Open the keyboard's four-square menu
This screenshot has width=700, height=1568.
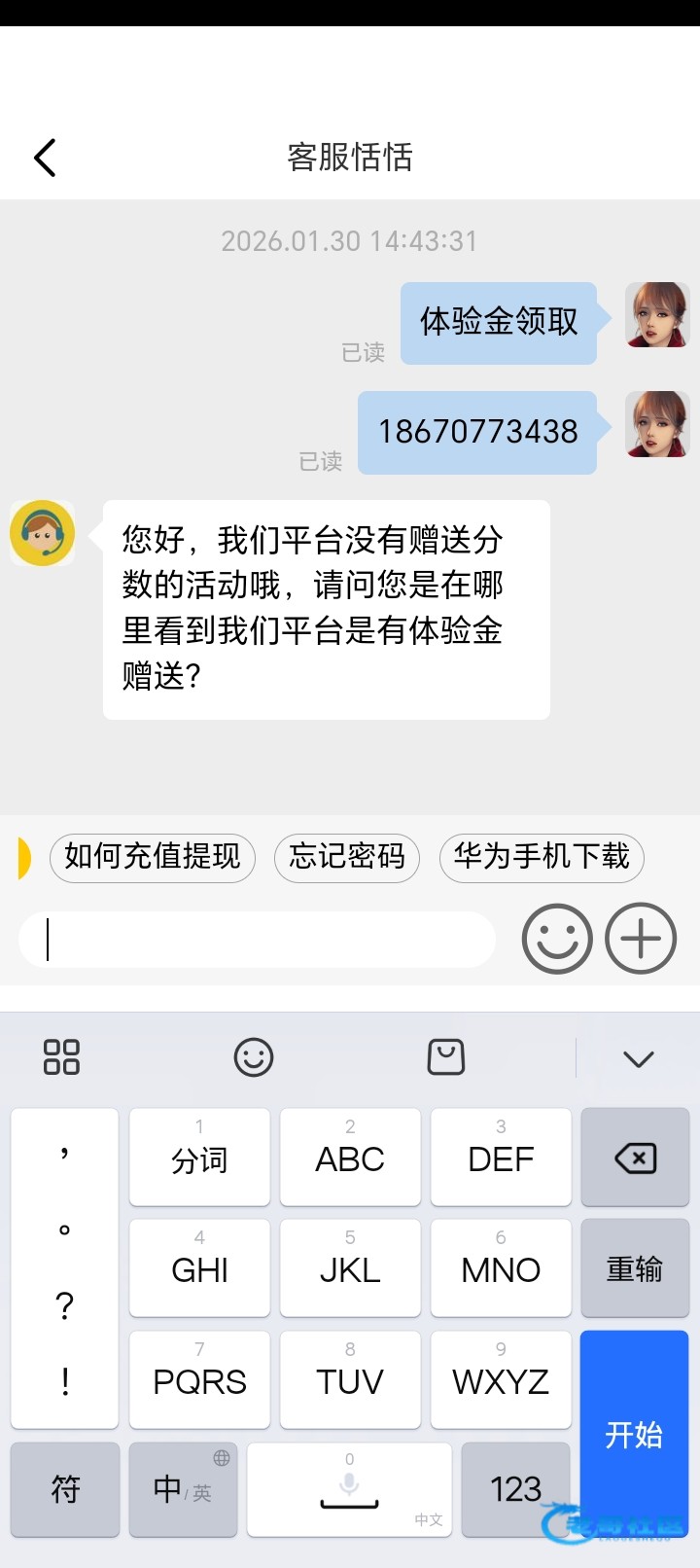[61, 1057]
